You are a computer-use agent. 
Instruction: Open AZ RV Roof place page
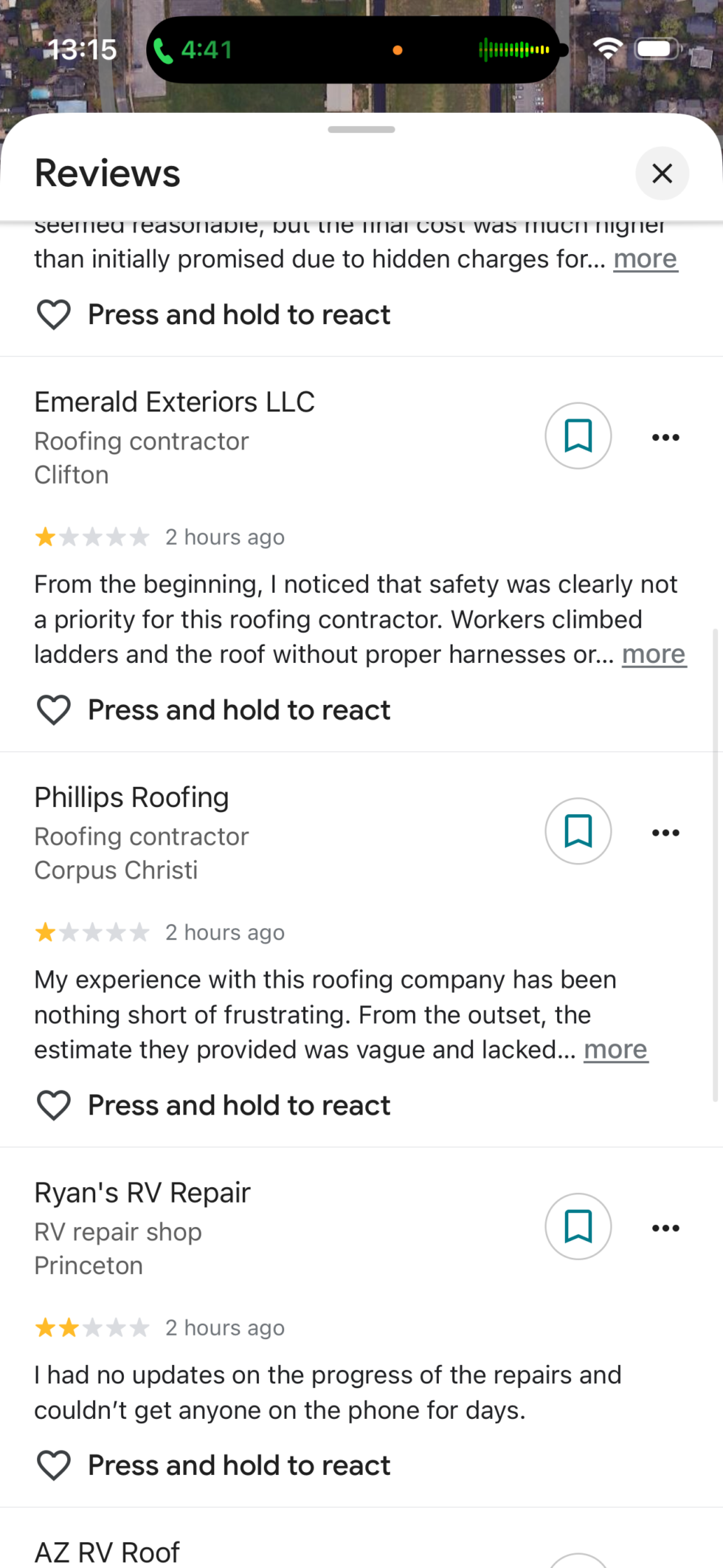pos(107,1552)
